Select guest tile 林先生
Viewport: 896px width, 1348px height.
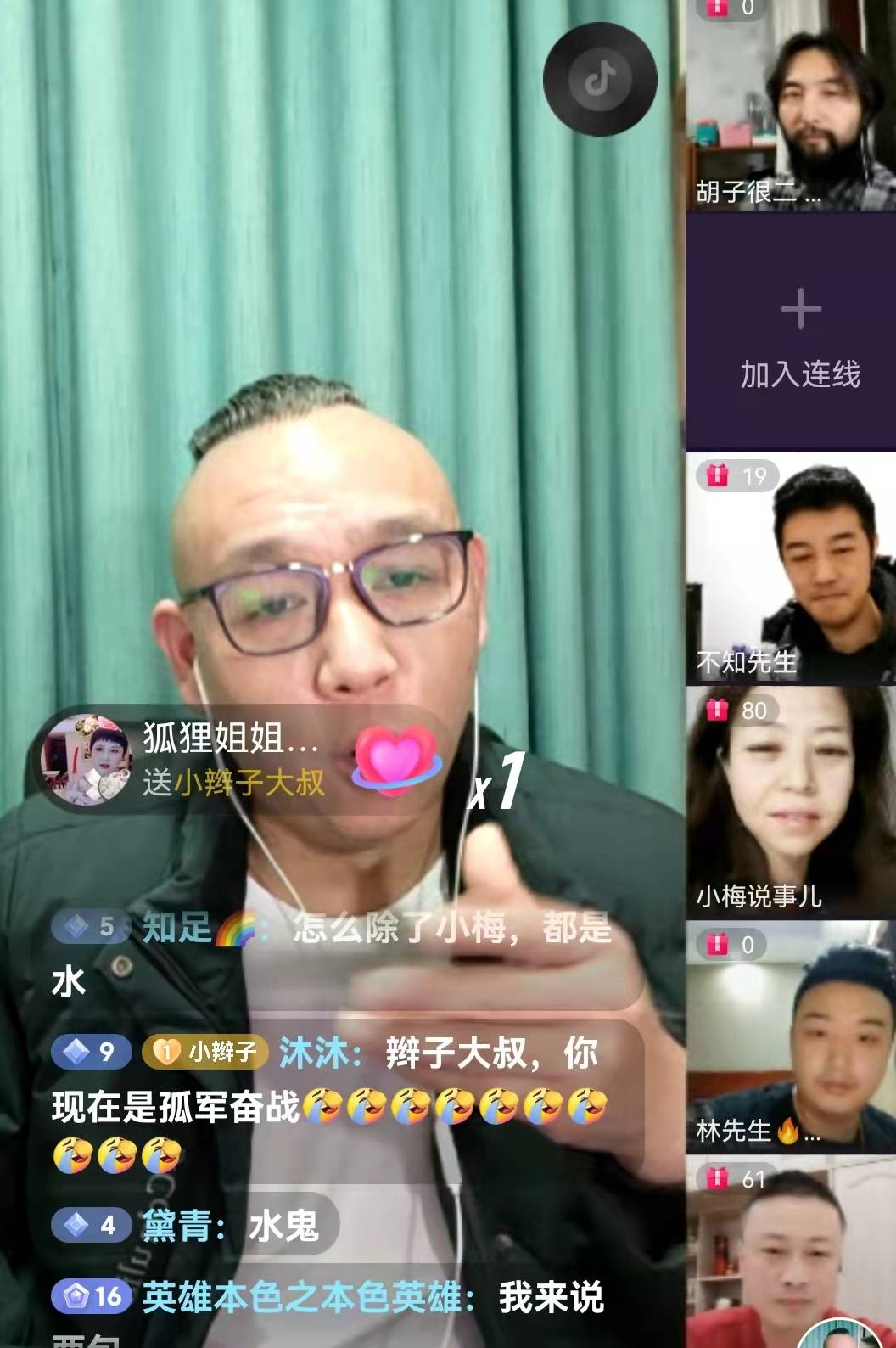[x=791, y=1037]
